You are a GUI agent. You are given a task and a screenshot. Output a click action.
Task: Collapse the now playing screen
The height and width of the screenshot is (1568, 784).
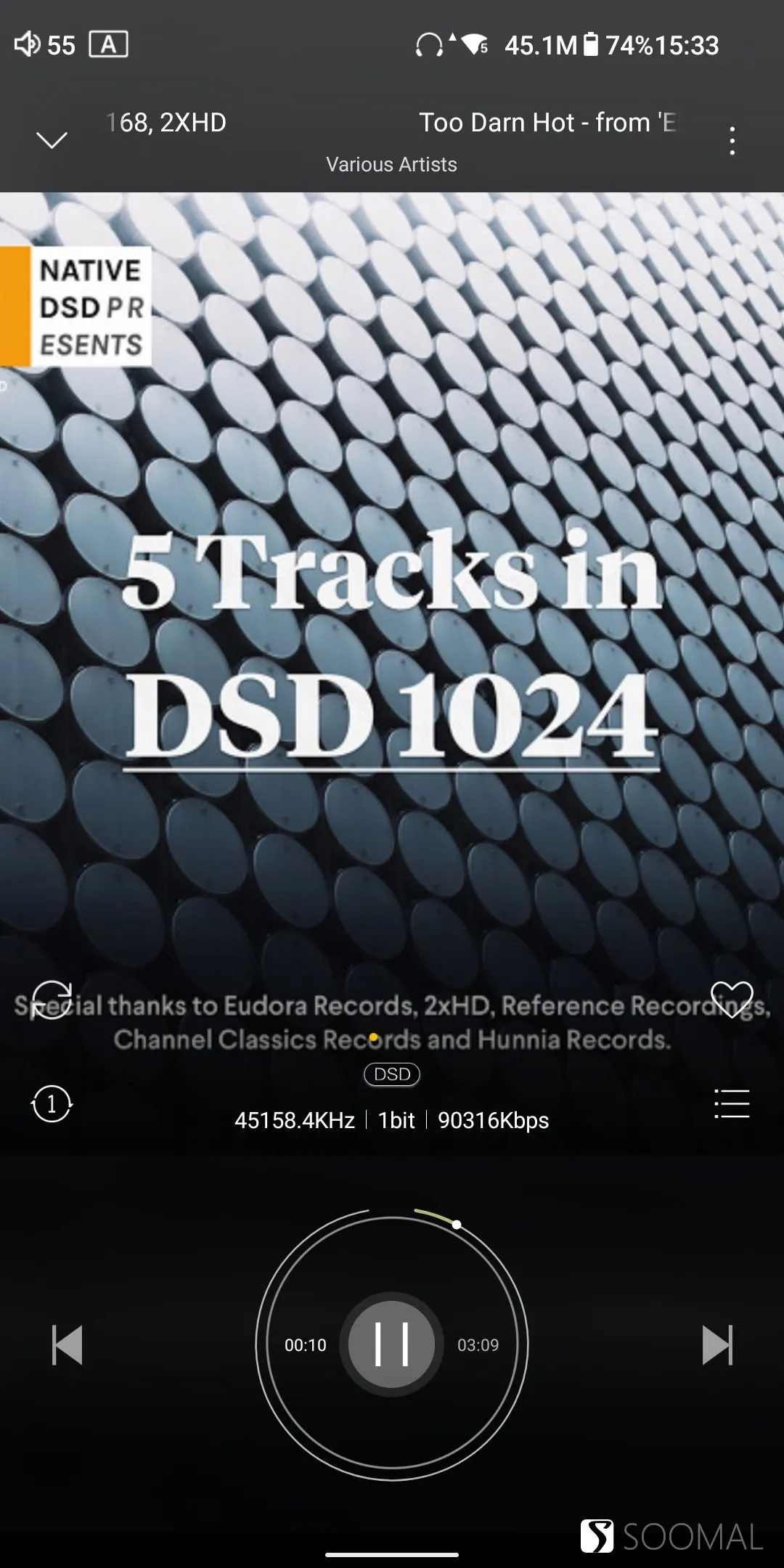(x=52, y=139)
